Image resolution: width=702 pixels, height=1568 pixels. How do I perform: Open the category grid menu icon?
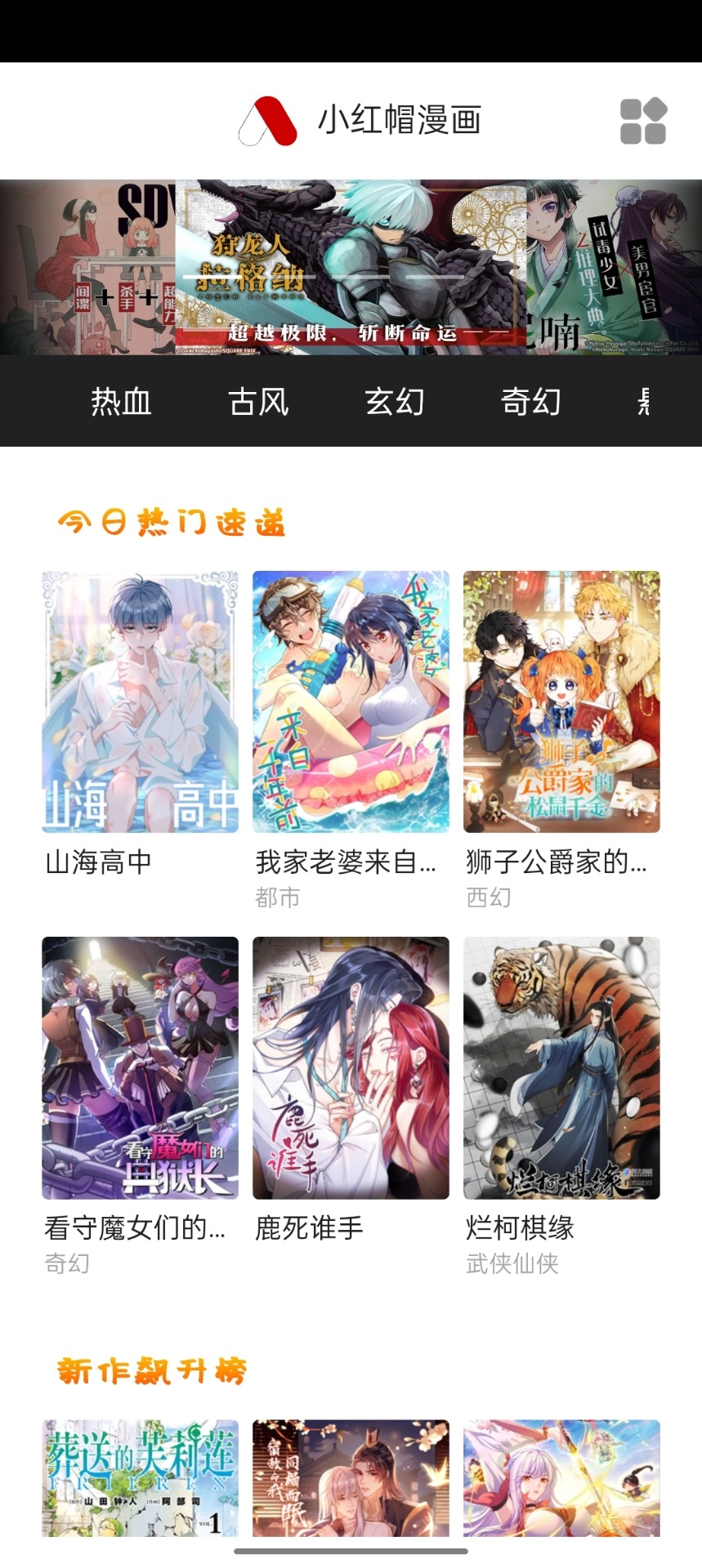(642, 119)
